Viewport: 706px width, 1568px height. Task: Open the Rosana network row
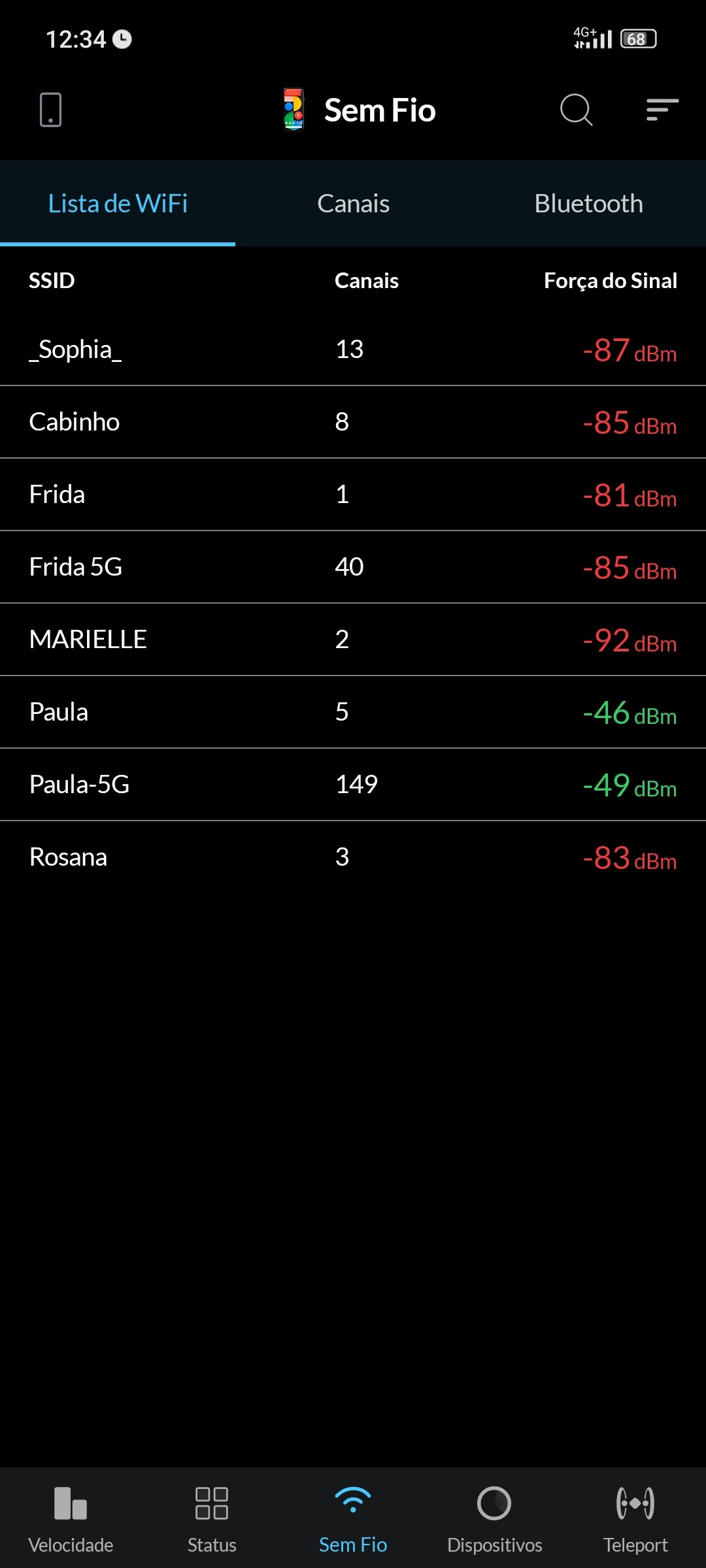(x=353, y=857)
